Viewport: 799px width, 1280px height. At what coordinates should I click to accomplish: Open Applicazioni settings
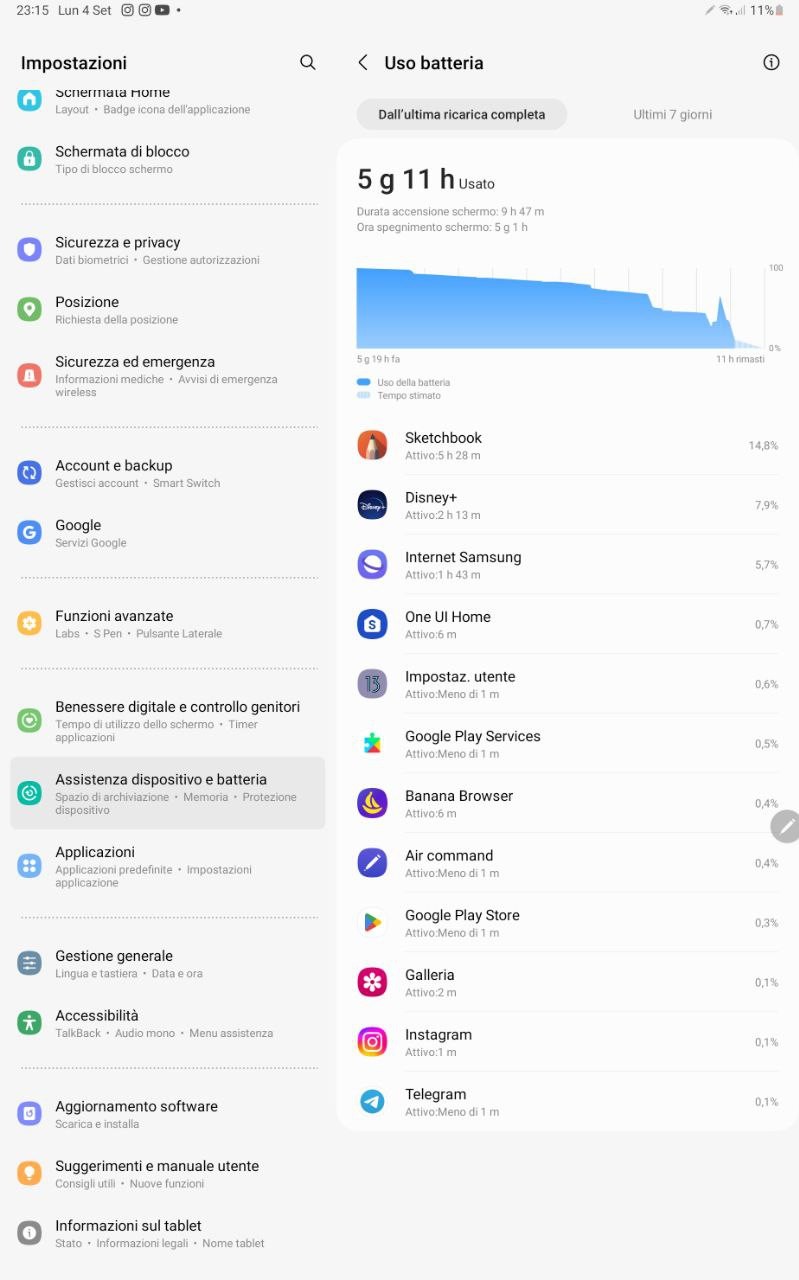[x=168, y=866]
